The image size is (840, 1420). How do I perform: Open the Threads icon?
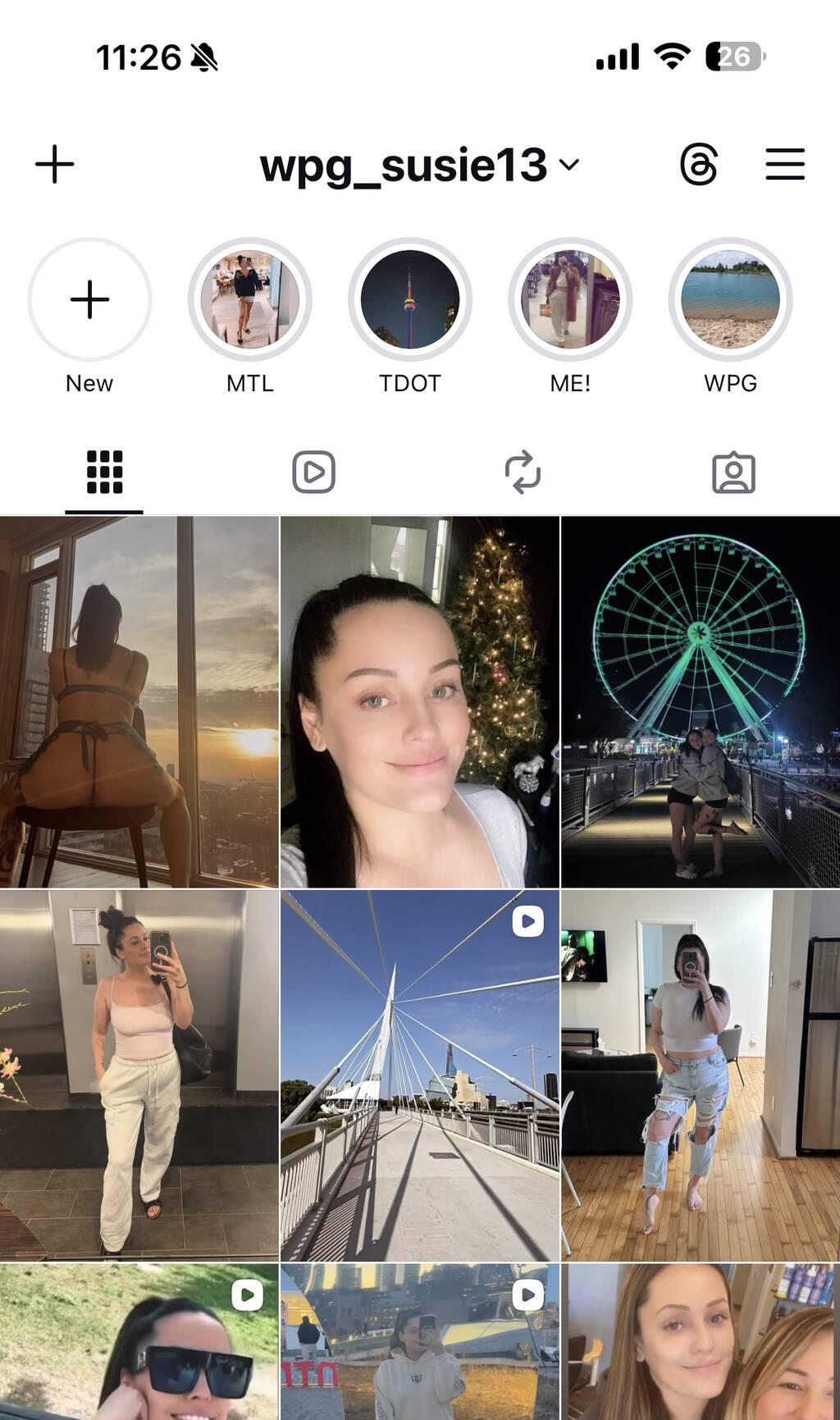pos(699,164)
